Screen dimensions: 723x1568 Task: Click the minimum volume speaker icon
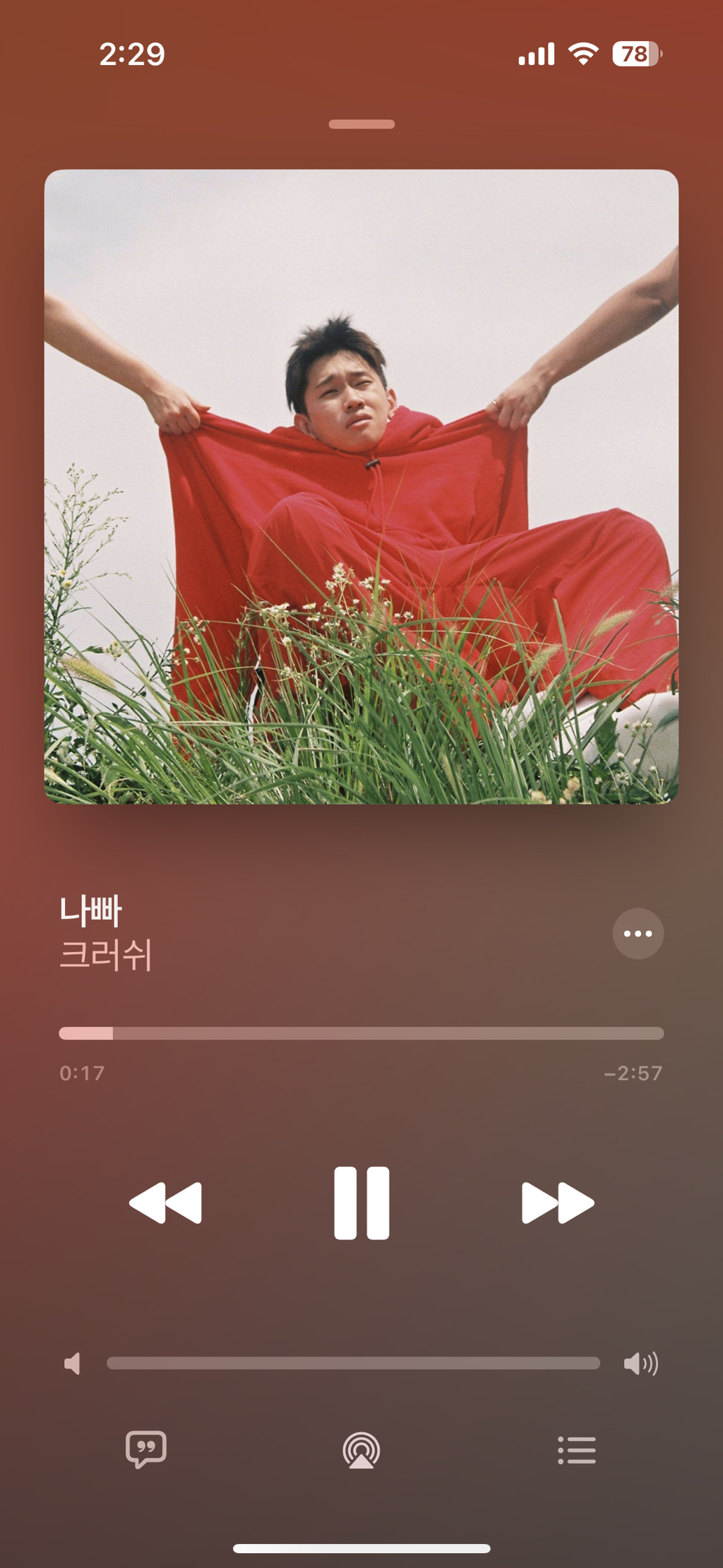[74, 1363]
